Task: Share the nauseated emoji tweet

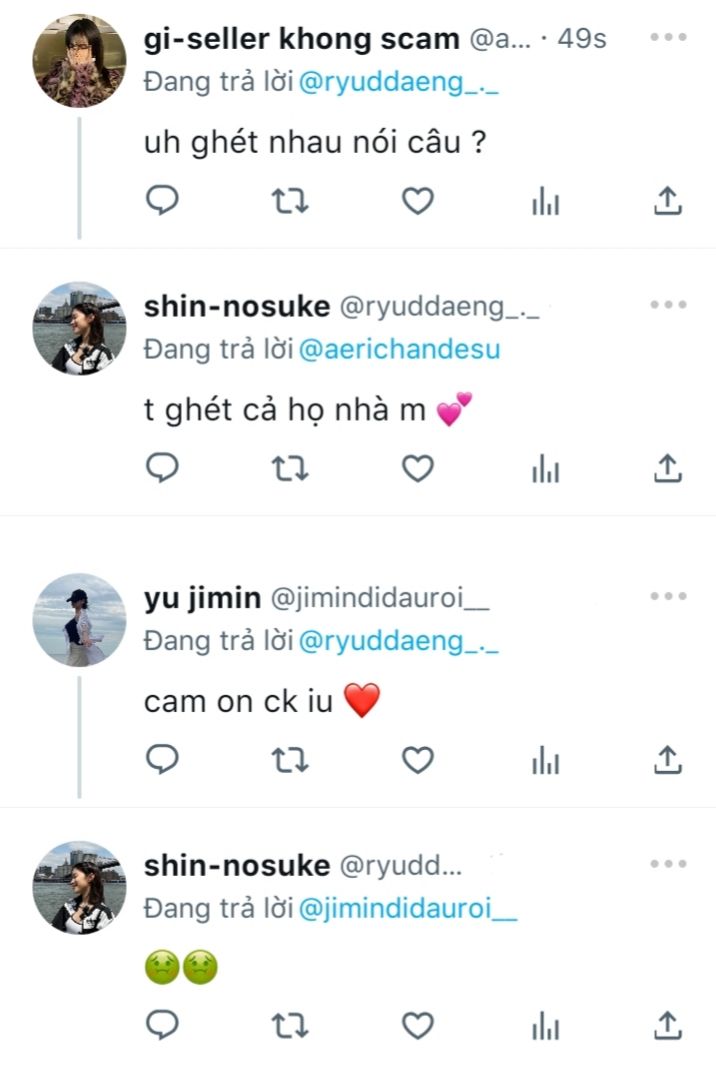Action: click(x=667, y=1025)
